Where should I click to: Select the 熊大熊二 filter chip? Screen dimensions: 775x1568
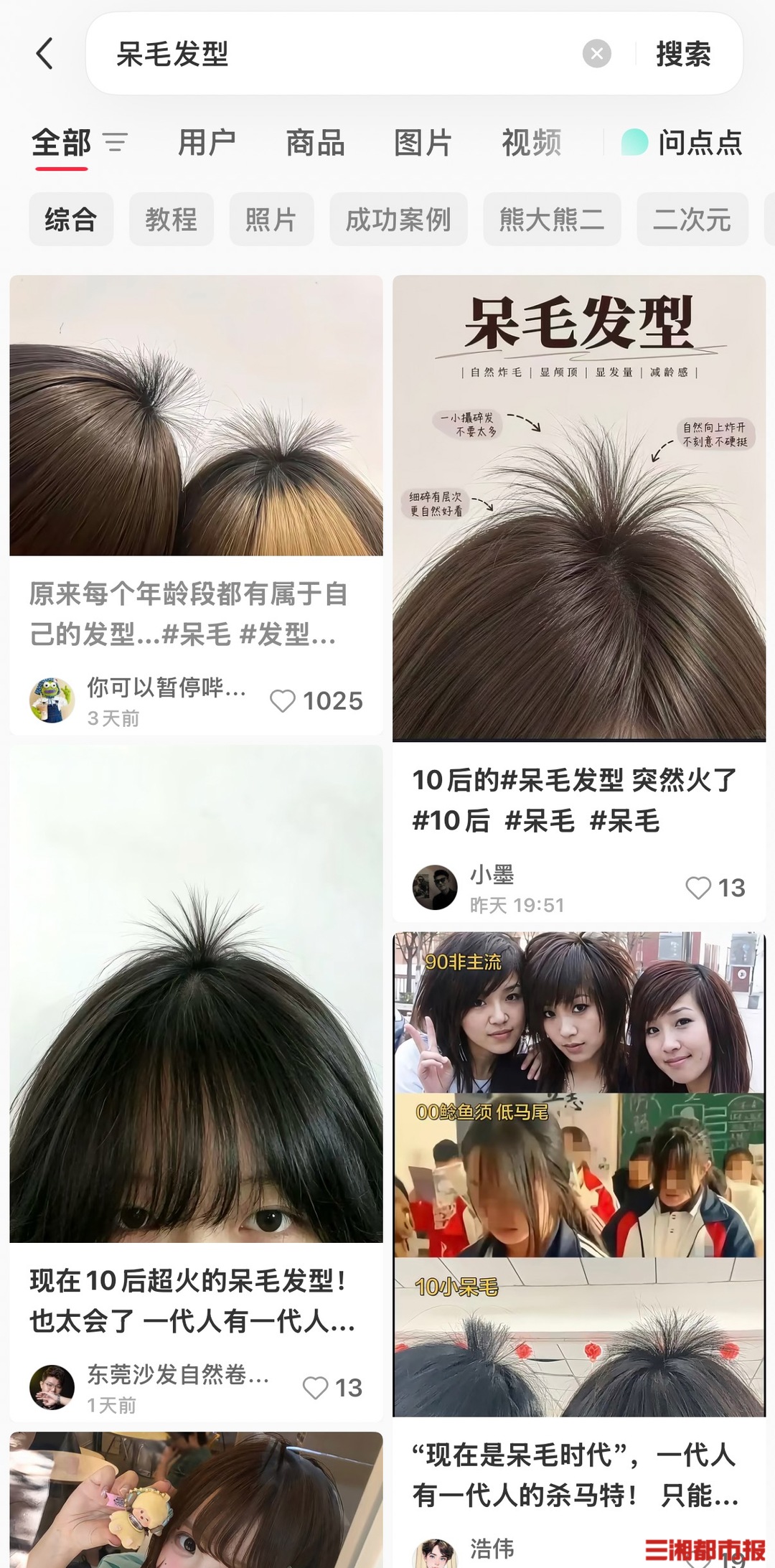point(552,219)
